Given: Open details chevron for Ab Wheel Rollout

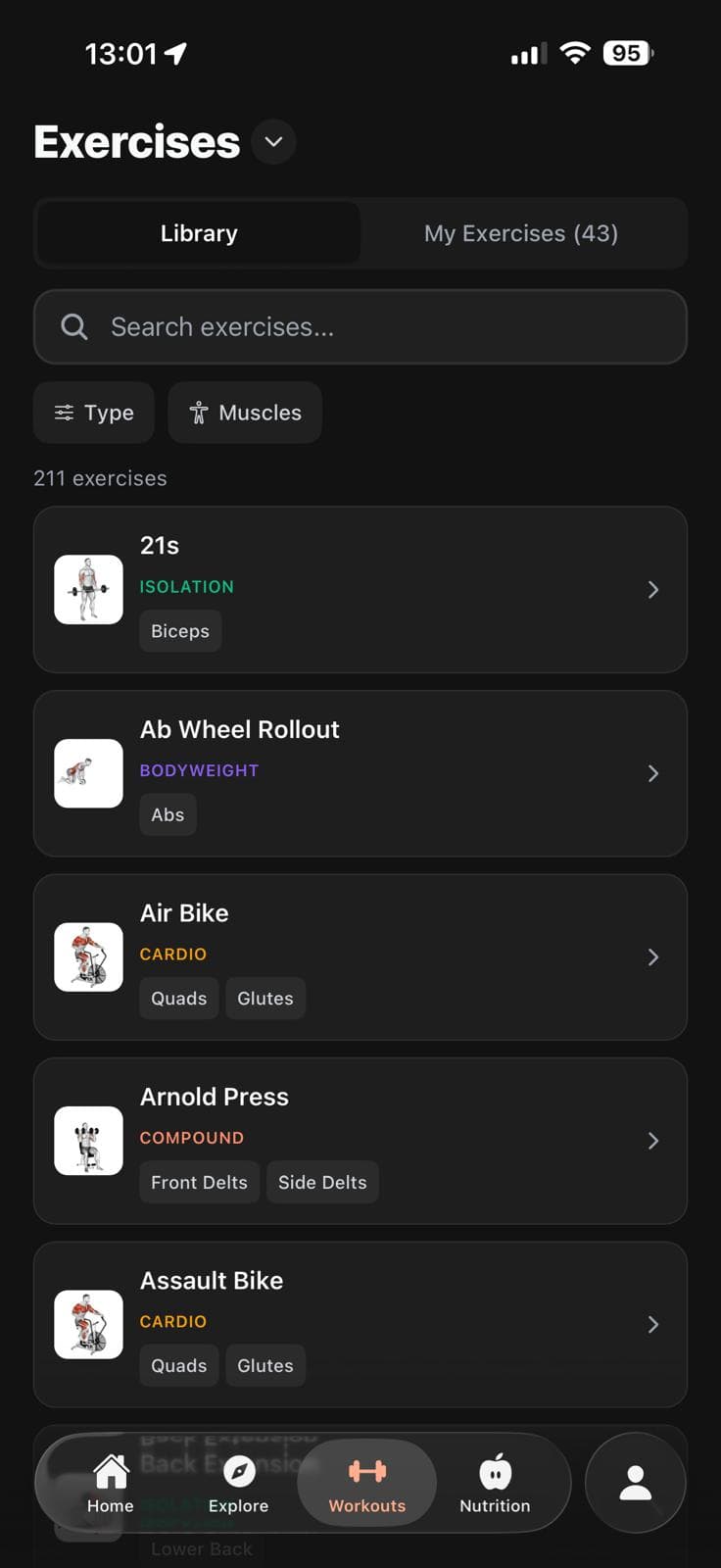Looking at the screenshot, I should coord(653,773).
